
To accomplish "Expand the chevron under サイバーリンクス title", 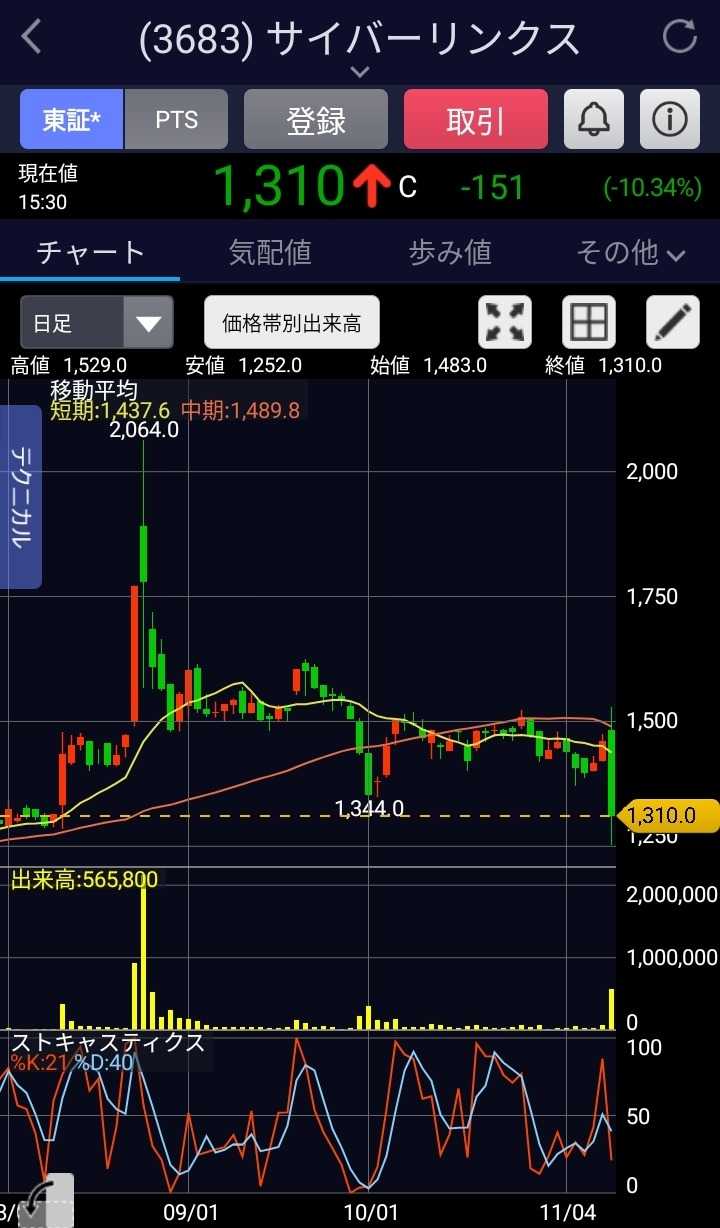I will [360, 72].
